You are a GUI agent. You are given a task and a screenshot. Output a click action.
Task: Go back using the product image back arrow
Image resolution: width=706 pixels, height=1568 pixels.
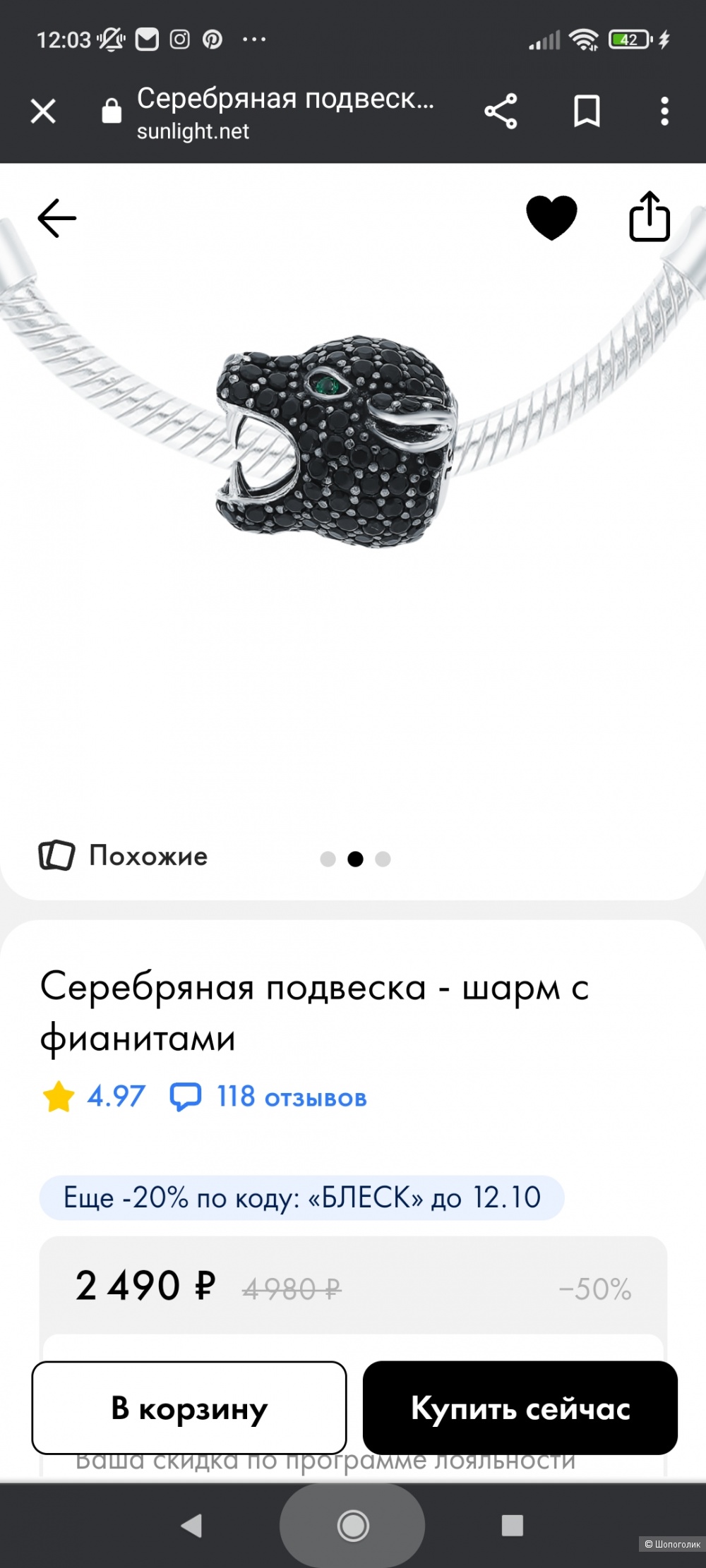56,217
